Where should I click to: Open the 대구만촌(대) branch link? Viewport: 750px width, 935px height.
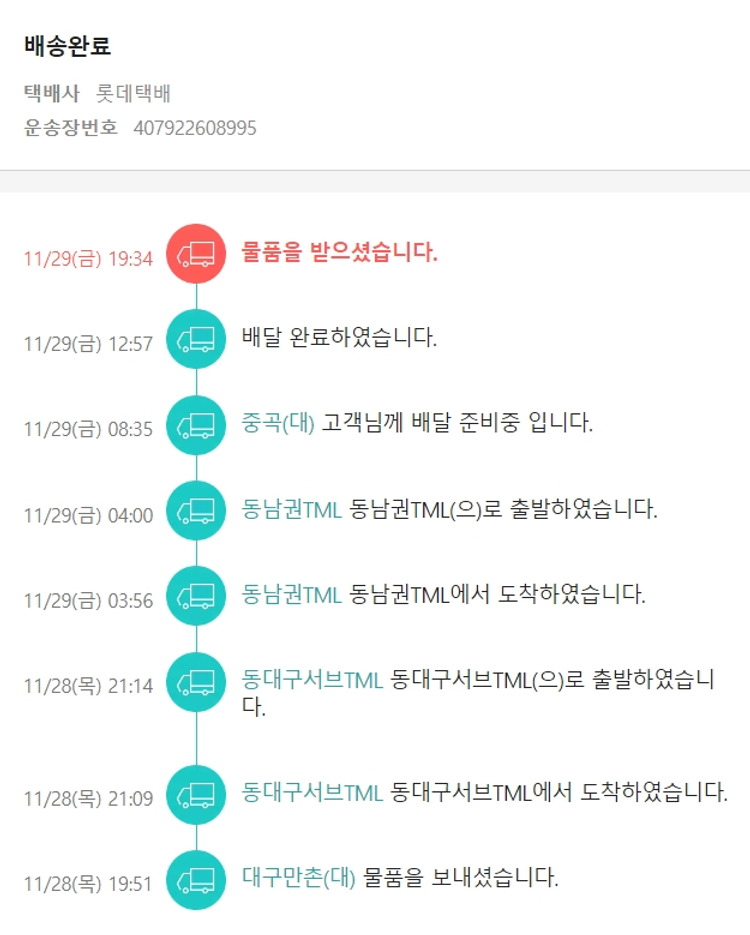(x=299, y=878)
